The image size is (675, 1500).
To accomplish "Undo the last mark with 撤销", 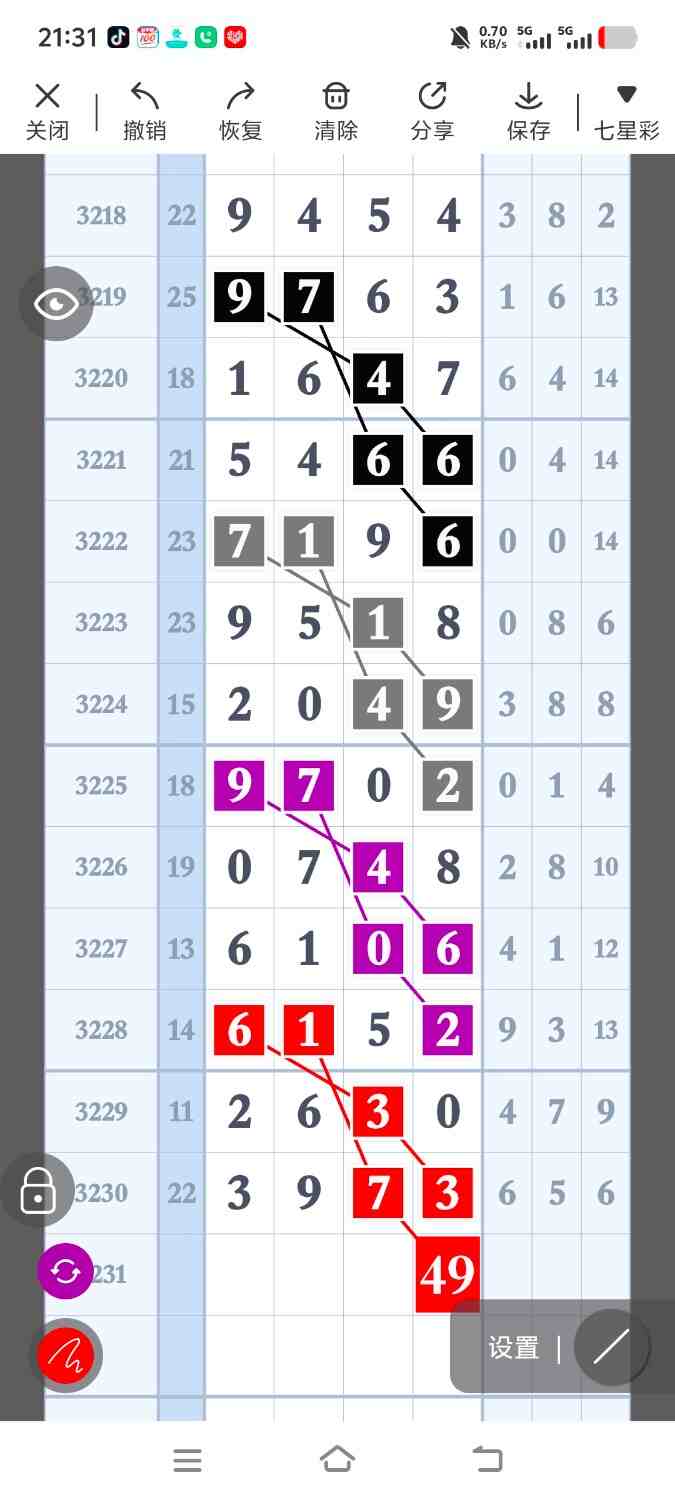I will pos(144,111).
